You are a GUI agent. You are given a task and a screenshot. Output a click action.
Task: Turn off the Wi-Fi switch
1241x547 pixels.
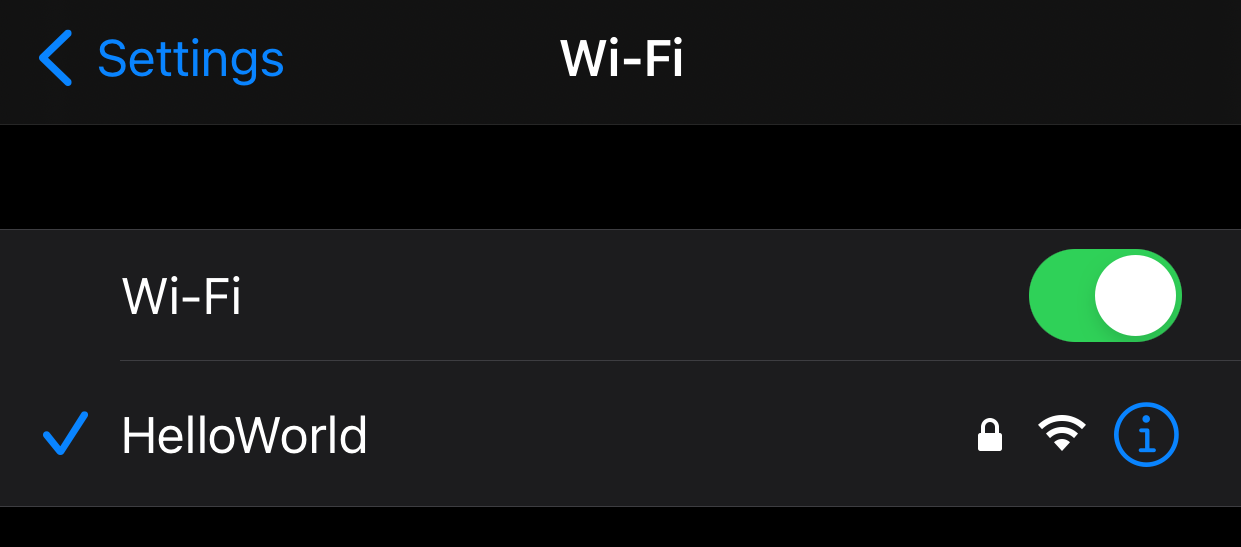pos(1104,296)
